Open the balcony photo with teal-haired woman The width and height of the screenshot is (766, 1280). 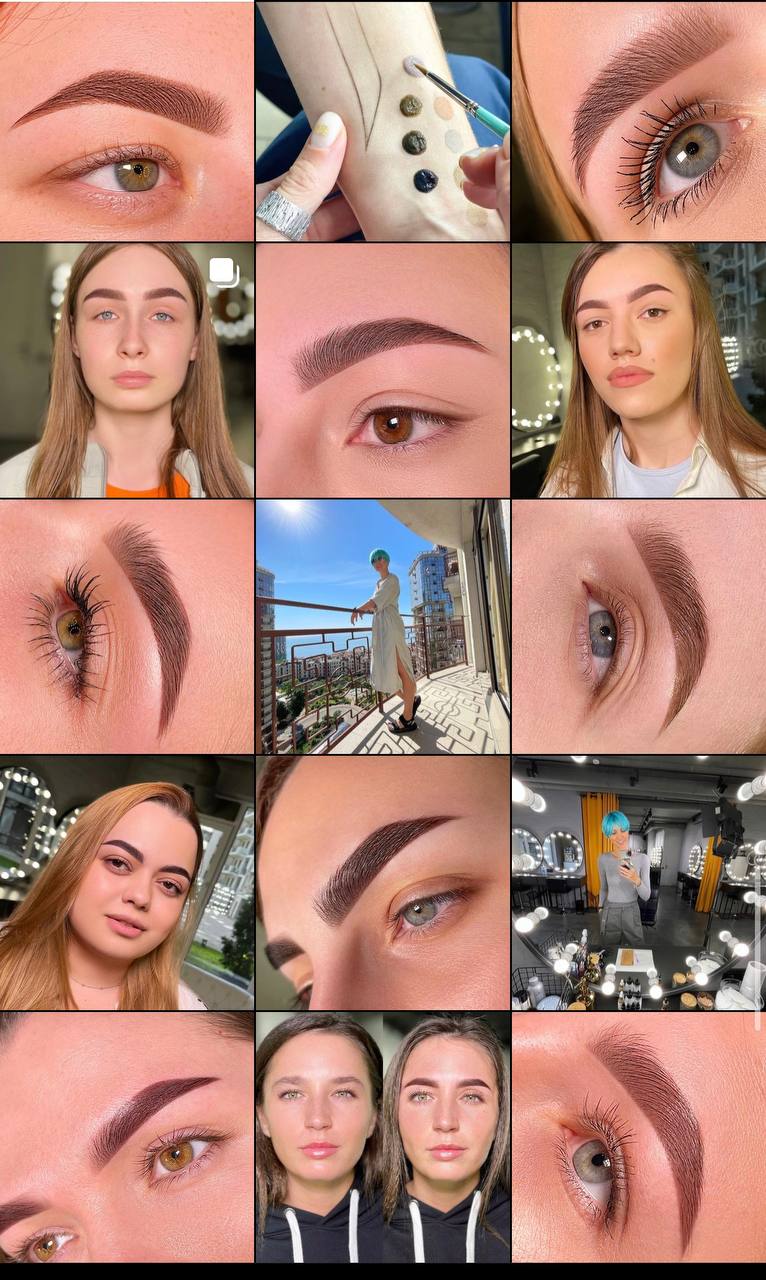click(x=383, y=626)
